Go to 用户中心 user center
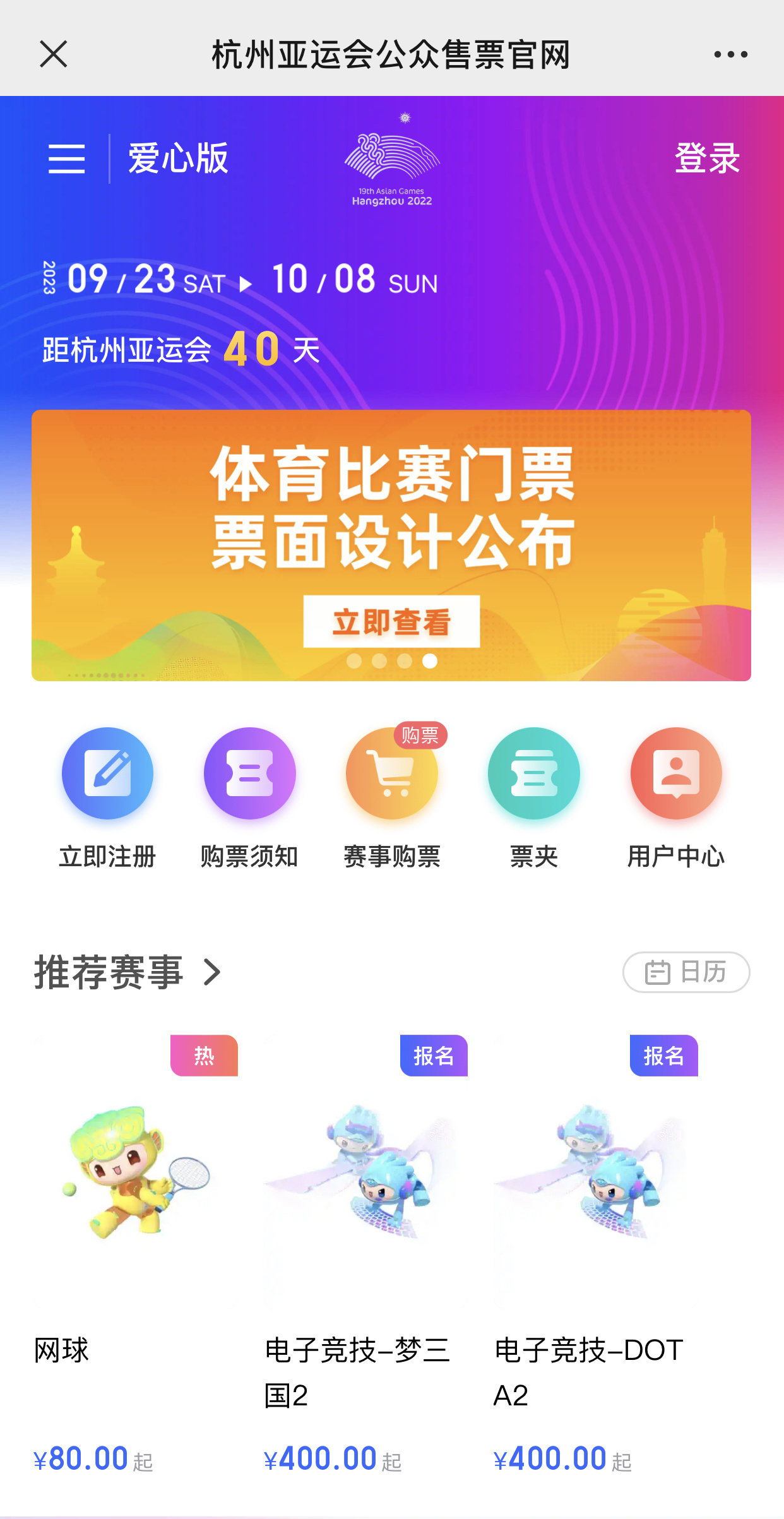 (x=676, y=797)
